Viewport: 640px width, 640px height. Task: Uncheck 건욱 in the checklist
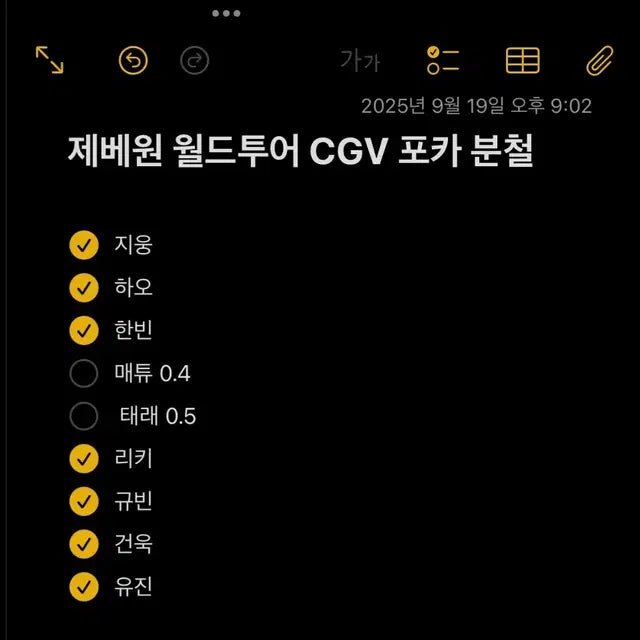(x=84, y=544)
